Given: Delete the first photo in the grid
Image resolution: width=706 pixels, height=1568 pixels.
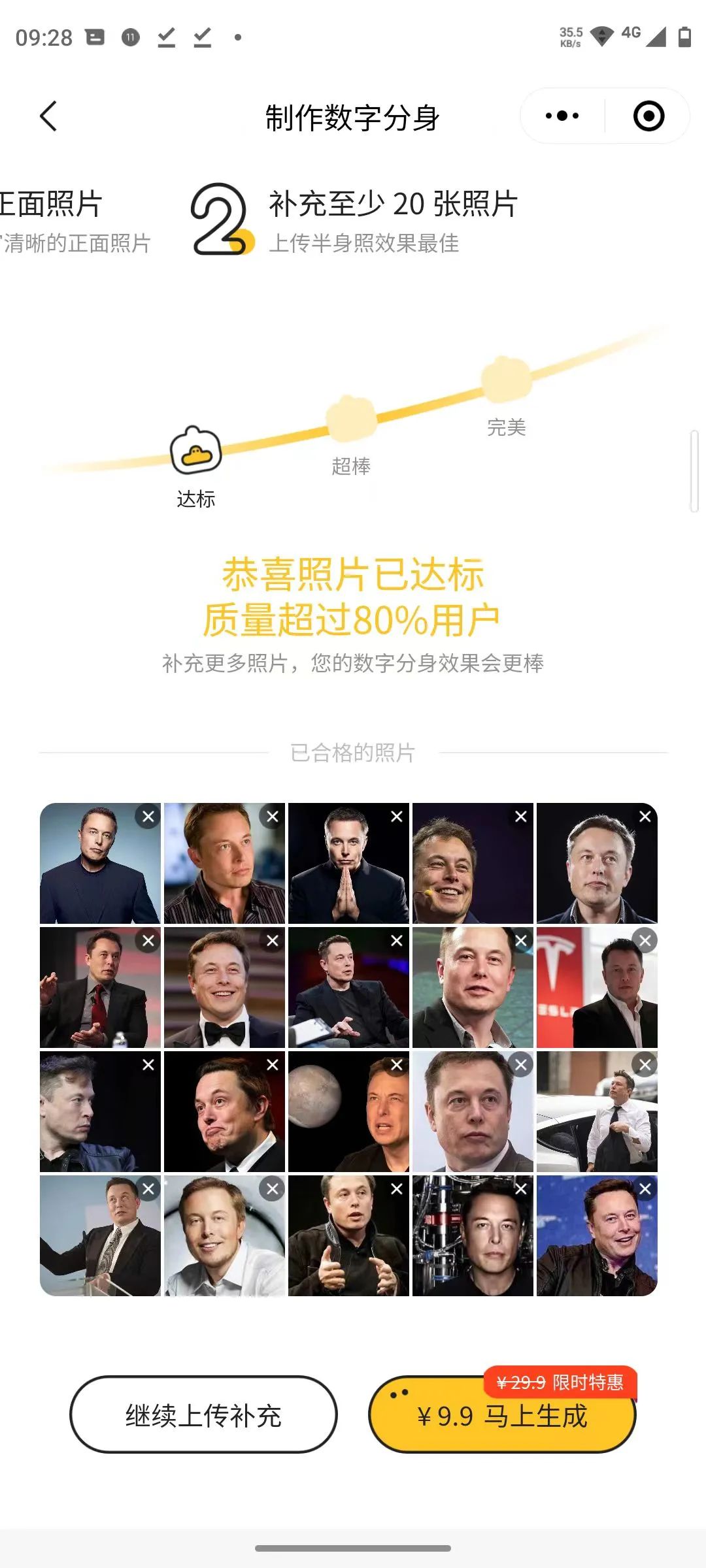Looking at the screenshot, I should click(148, 817).
